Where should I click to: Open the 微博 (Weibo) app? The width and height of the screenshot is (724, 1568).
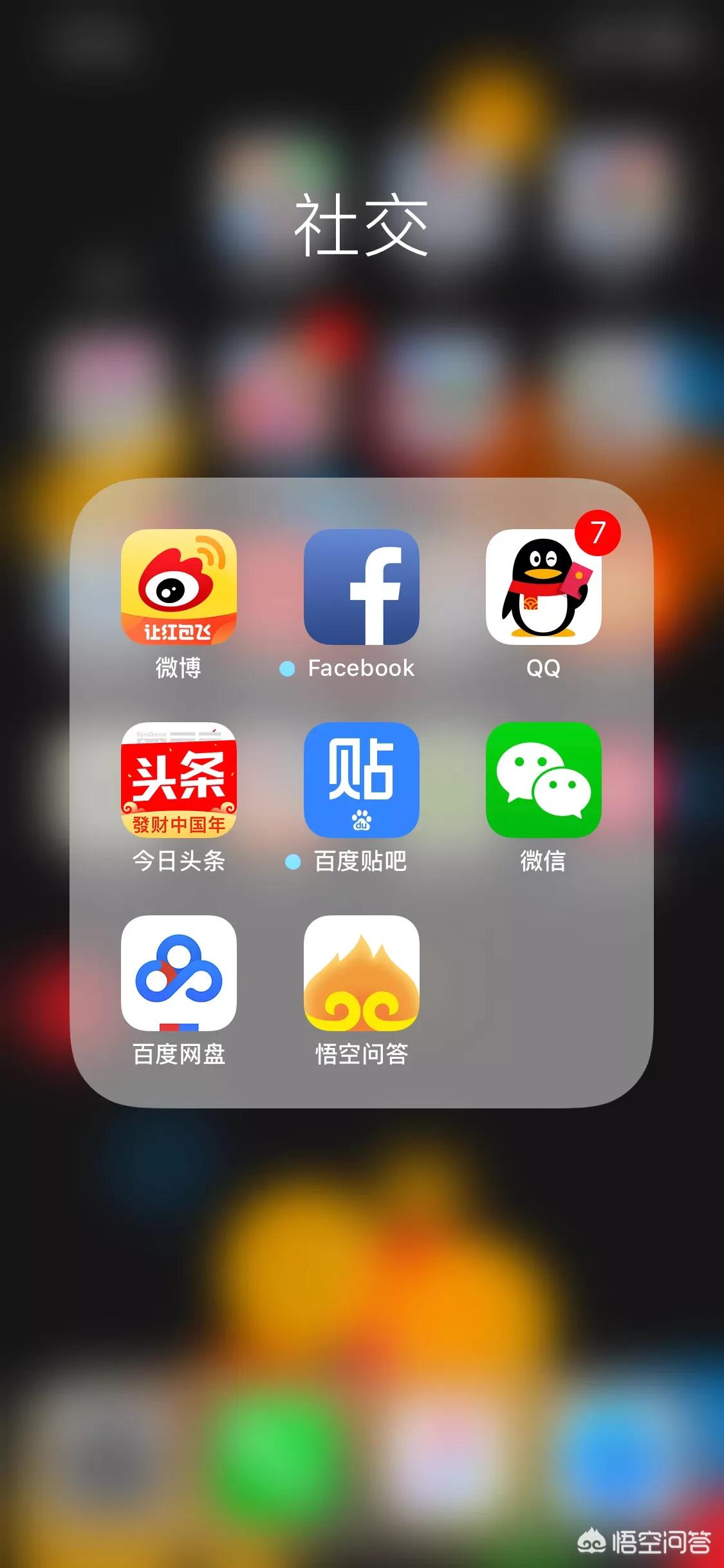click(178, 586)
